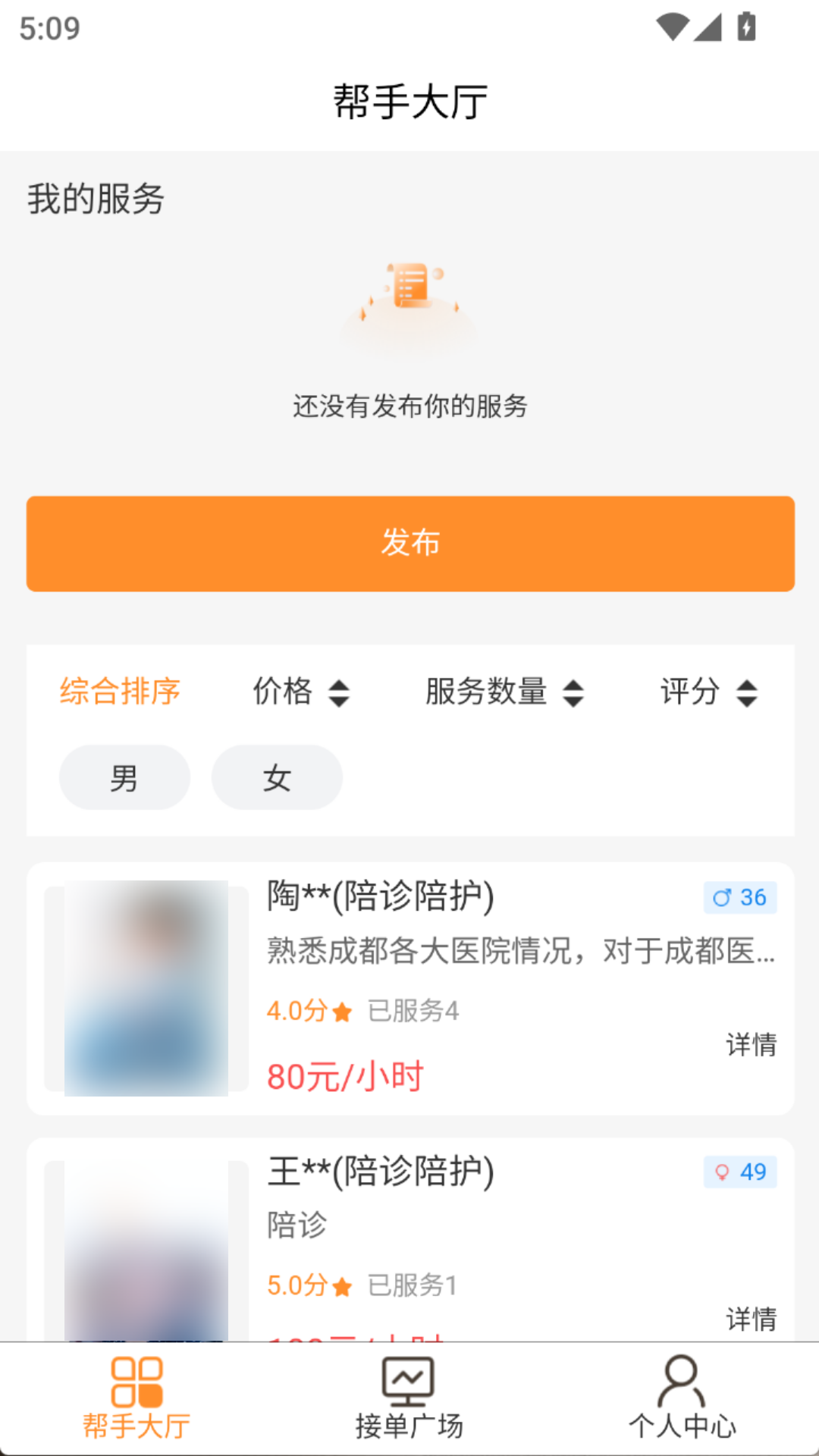Open the 评分 rating sort arrows
The image size is (819, 1456).
click(x=709, y=691)
